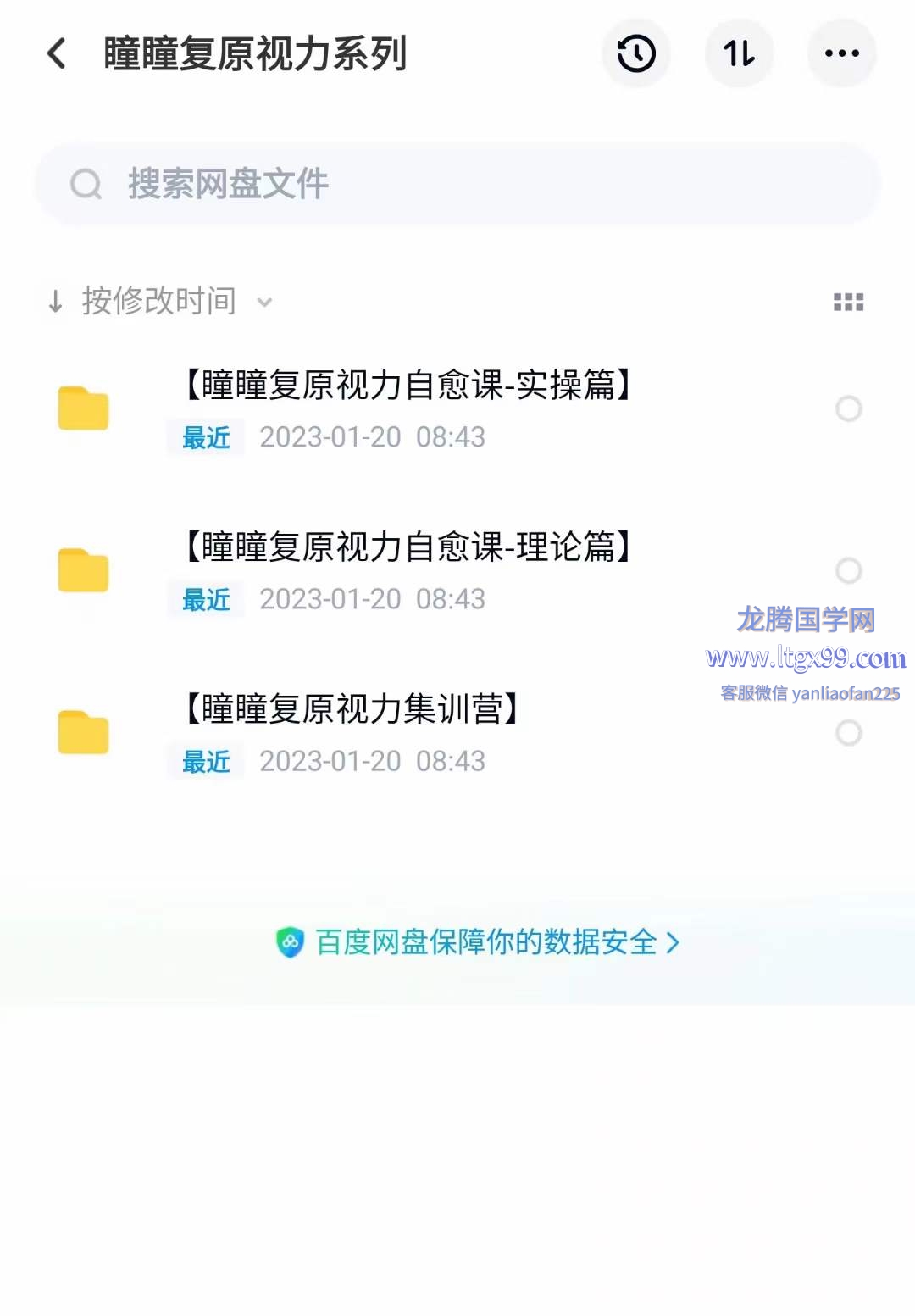The width and height of the screenshot is (915, 1316).
Task: Go back from 瞳瞳复原视力系列 folder
Action: [x=57, y=53]
